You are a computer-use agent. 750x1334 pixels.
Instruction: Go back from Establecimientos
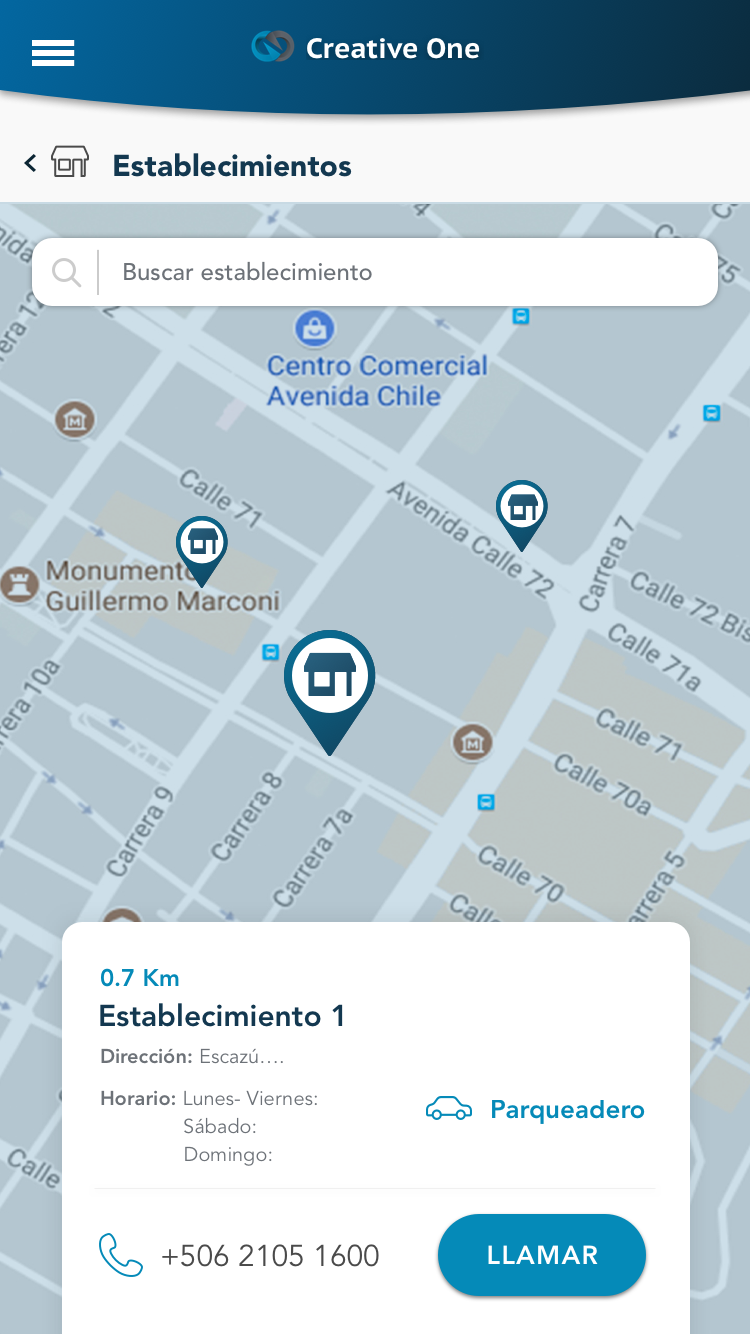click(31, 163)
